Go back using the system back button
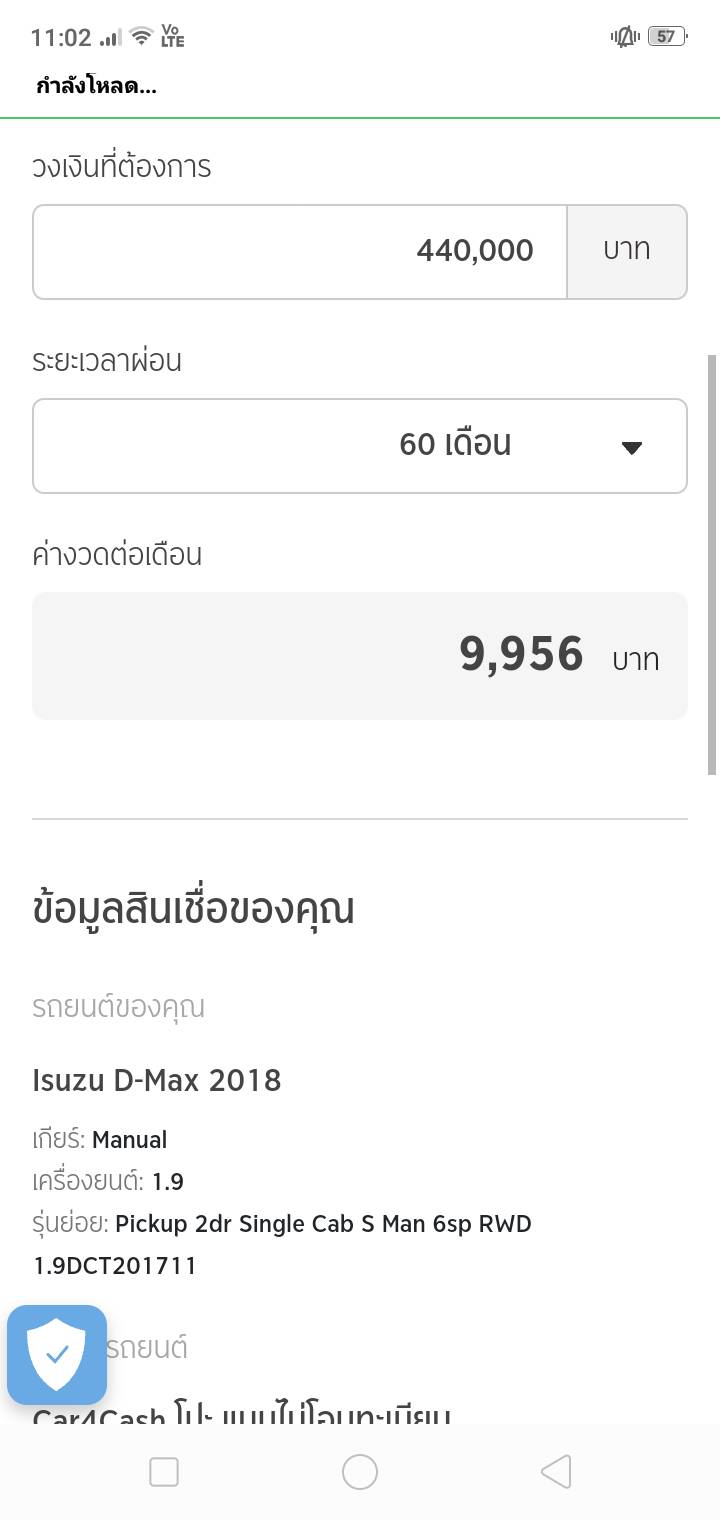 coord(555,1472)
